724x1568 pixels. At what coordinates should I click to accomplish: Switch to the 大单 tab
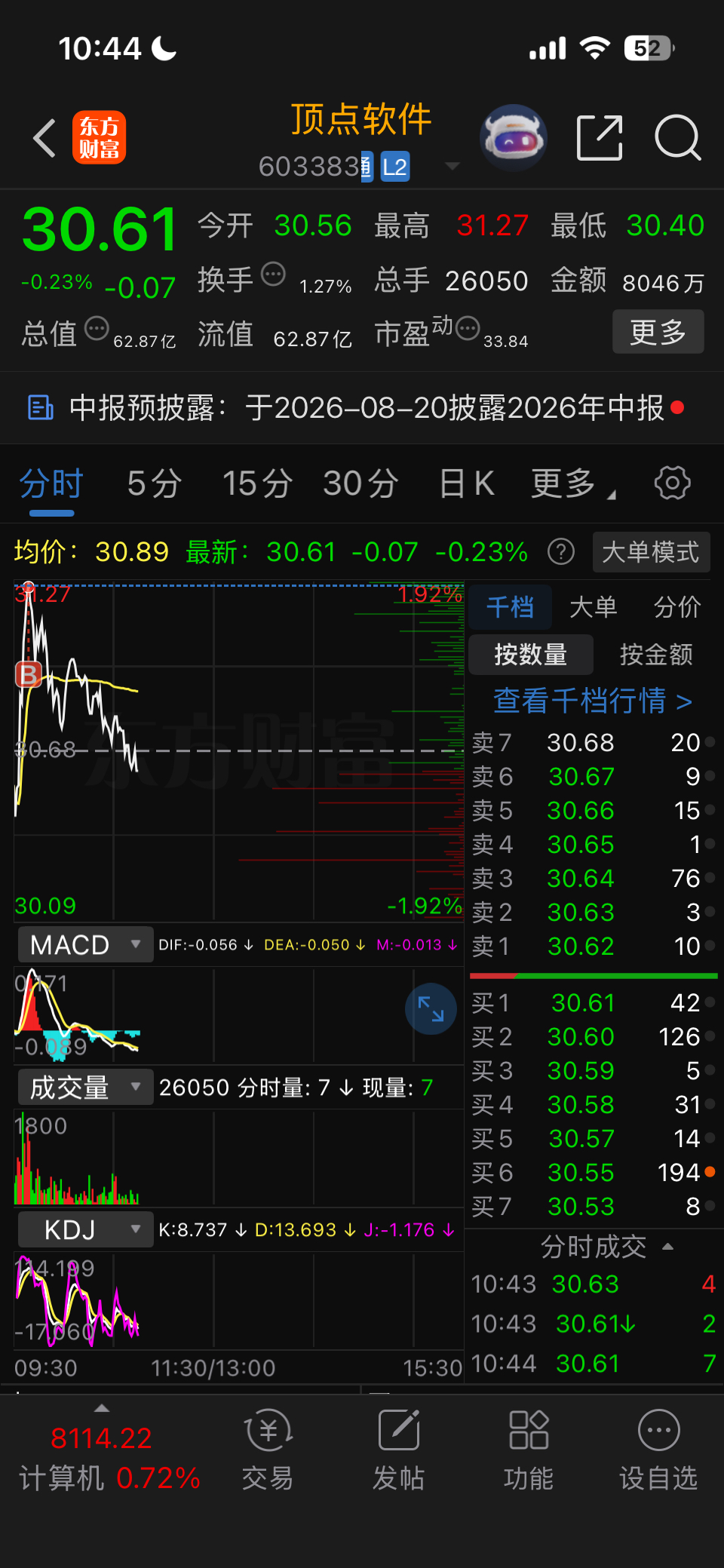click(593, 607)
